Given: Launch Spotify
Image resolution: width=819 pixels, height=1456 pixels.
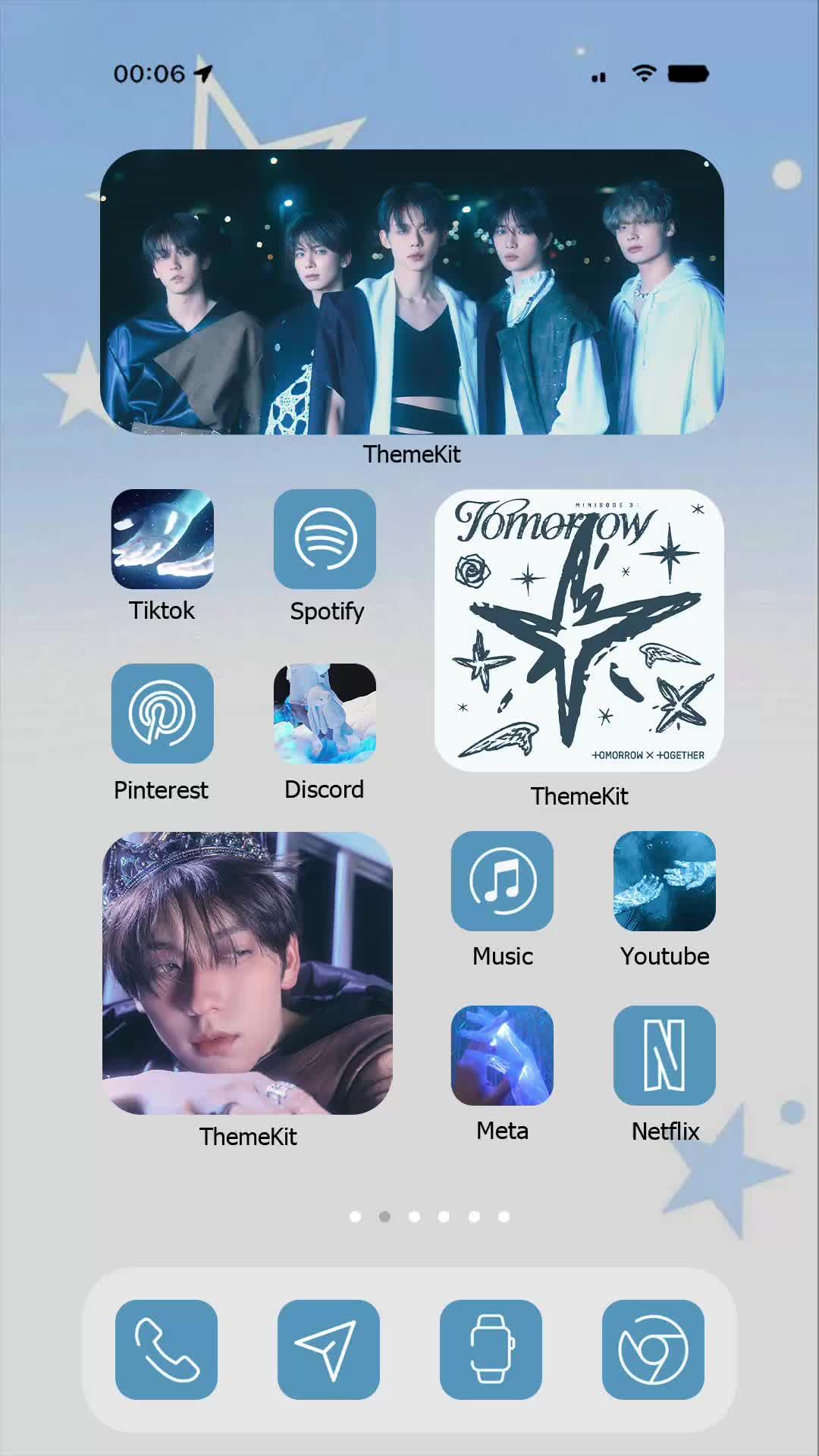Looking at the screenshot, I should [x=325, y=539].
